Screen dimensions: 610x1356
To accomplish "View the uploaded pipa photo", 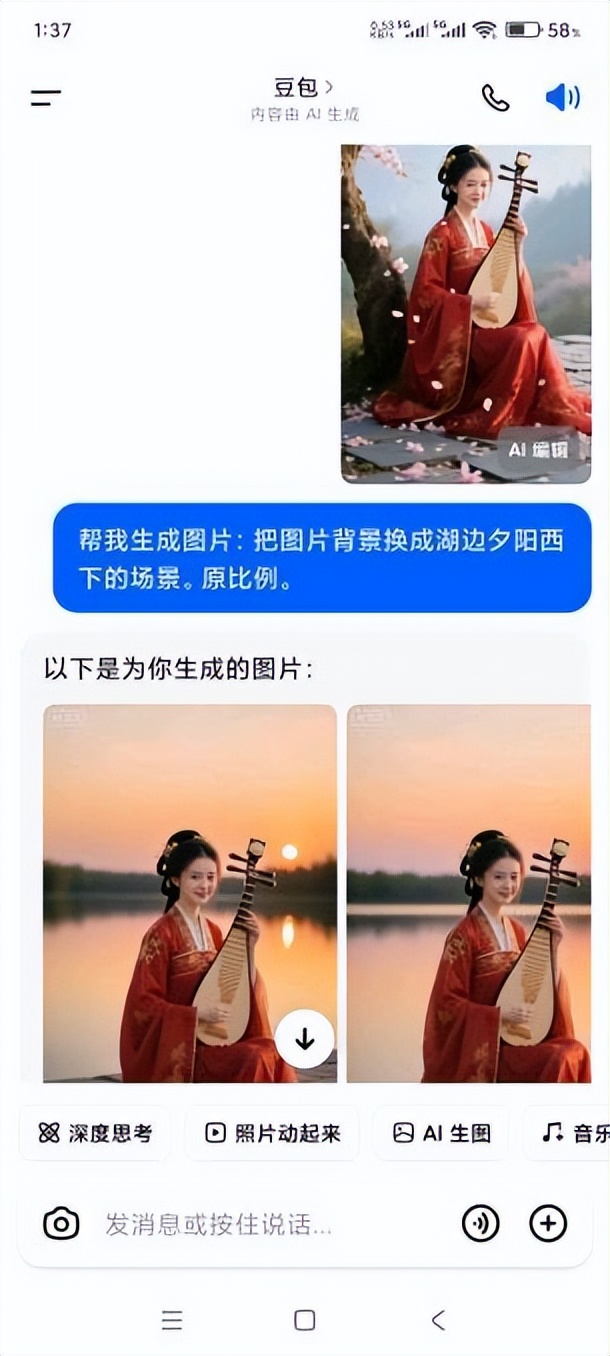I will click(465, 300).
